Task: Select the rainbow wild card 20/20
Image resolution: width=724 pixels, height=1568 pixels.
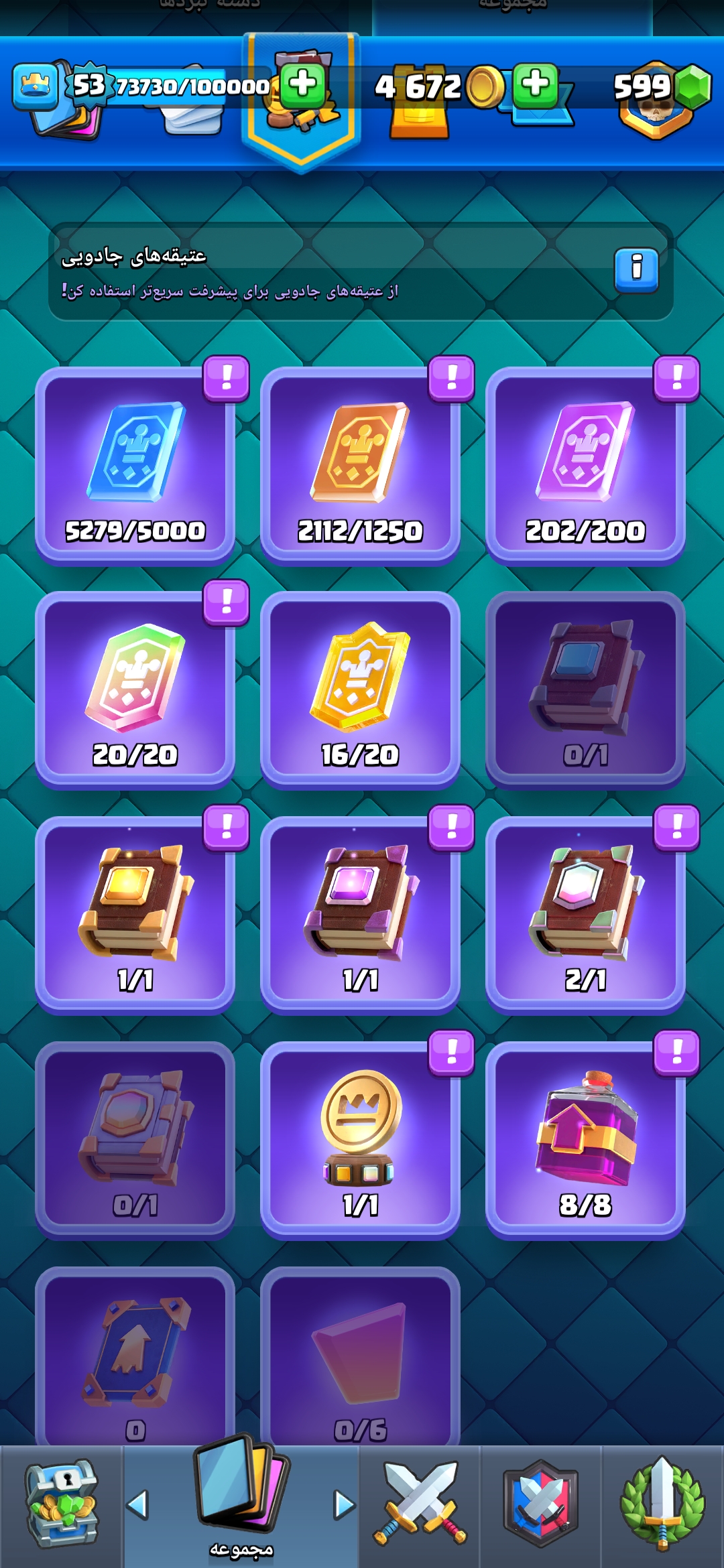Action: click(x=135, y=690)
